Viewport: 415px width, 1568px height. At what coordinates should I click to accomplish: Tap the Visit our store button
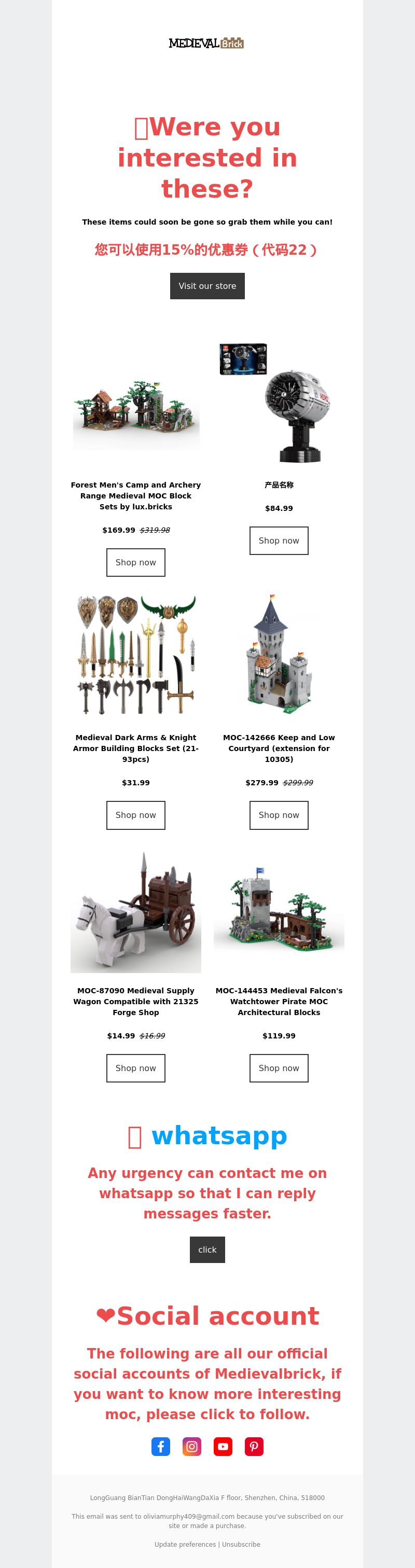point(207,286)
